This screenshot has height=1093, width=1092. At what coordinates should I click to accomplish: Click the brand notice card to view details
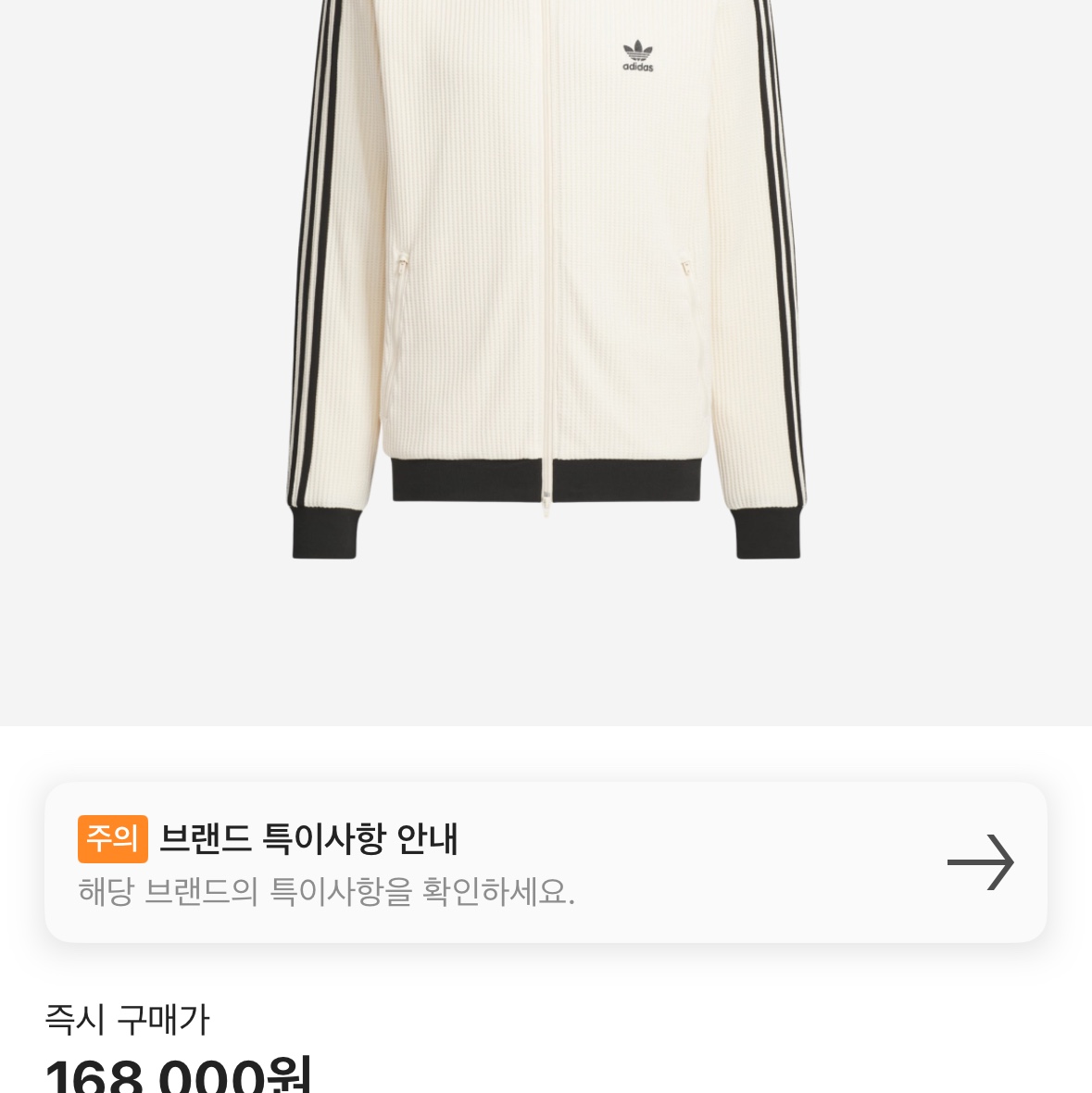pyautogui.click(x=546, y=861)
